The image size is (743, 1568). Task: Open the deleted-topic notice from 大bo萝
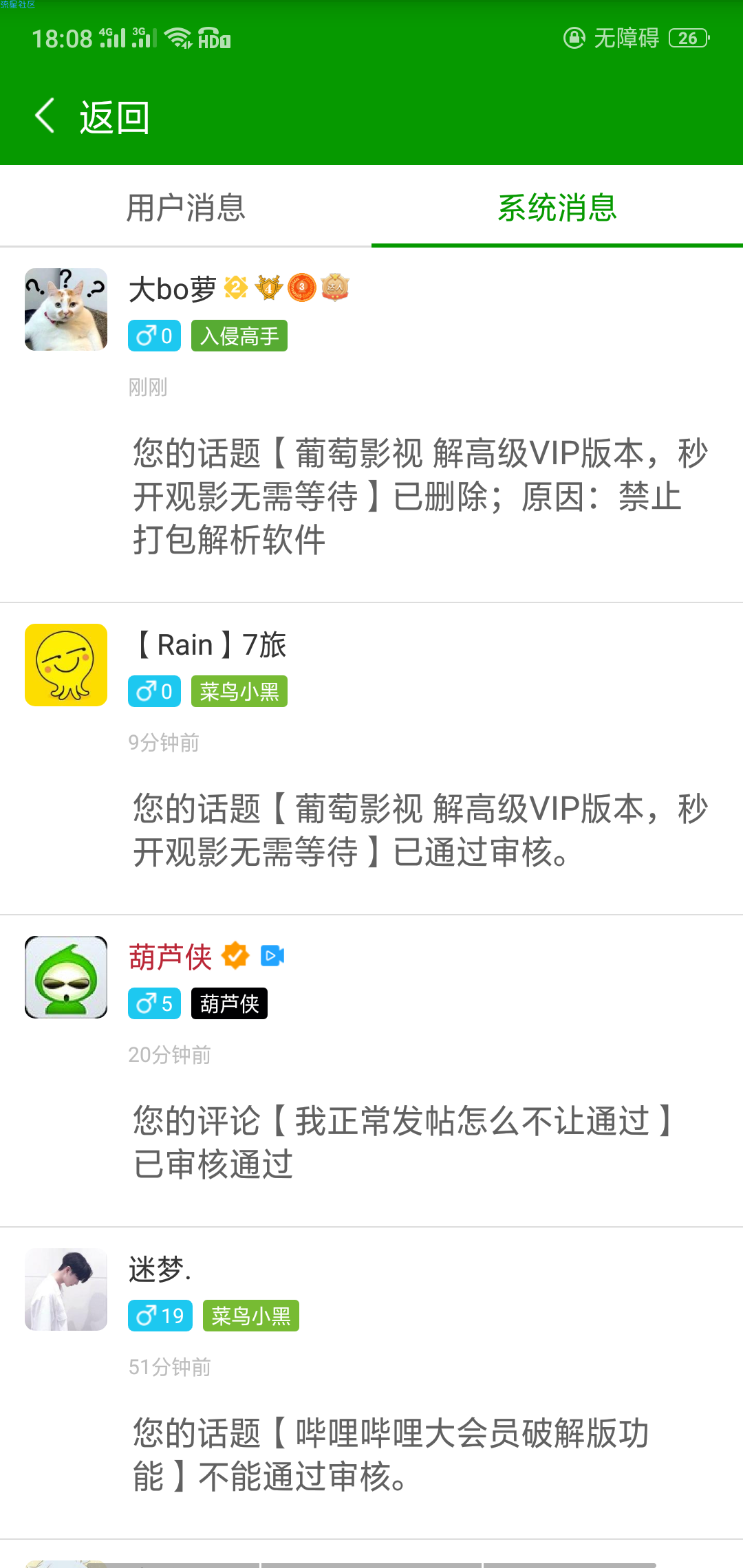(x=420, y=496)
